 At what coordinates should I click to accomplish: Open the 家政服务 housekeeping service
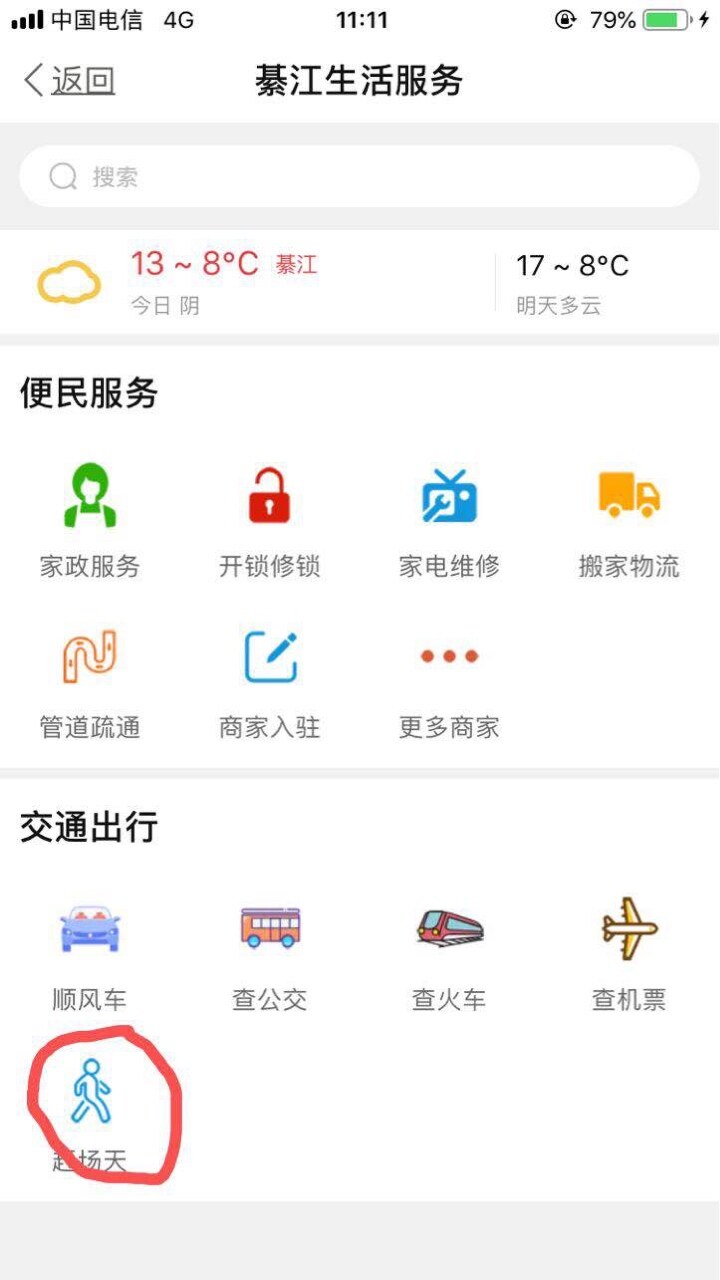coord(90,520)
